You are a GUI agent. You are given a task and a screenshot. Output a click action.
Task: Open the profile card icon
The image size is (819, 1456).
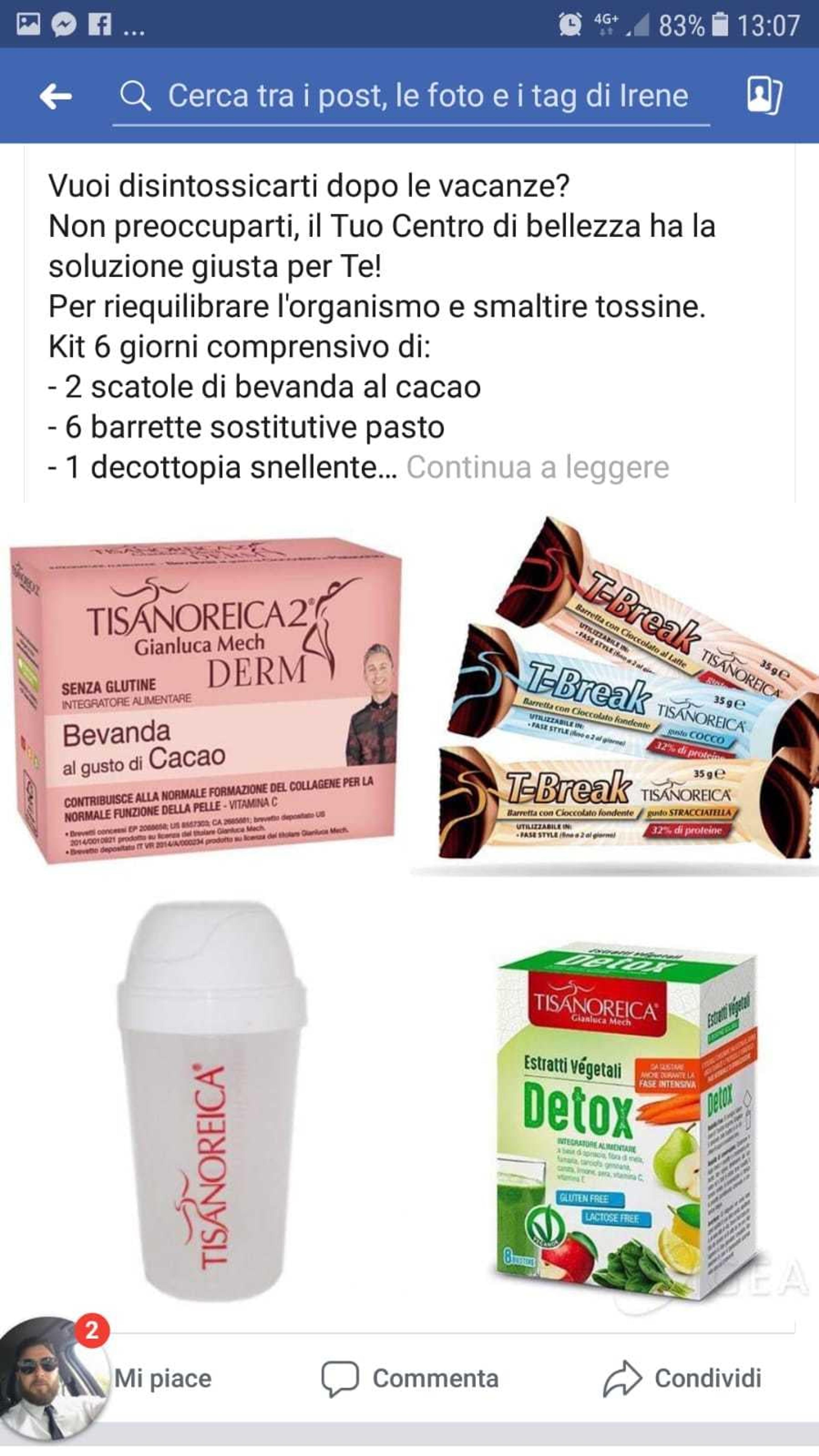point(764,96)
